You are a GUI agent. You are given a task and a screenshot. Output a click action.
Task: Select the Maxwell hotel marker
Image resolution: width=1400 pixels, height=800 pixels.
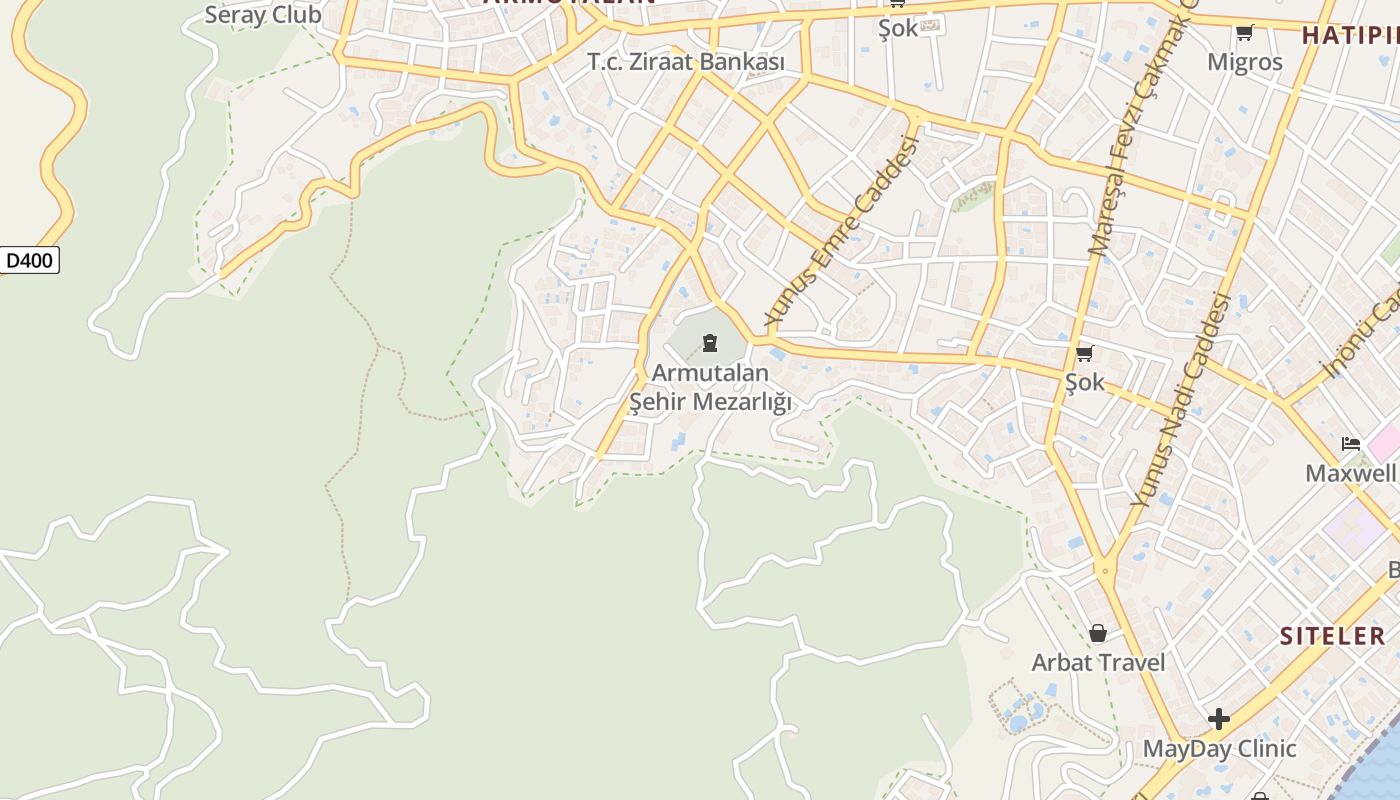[1350, 444]
